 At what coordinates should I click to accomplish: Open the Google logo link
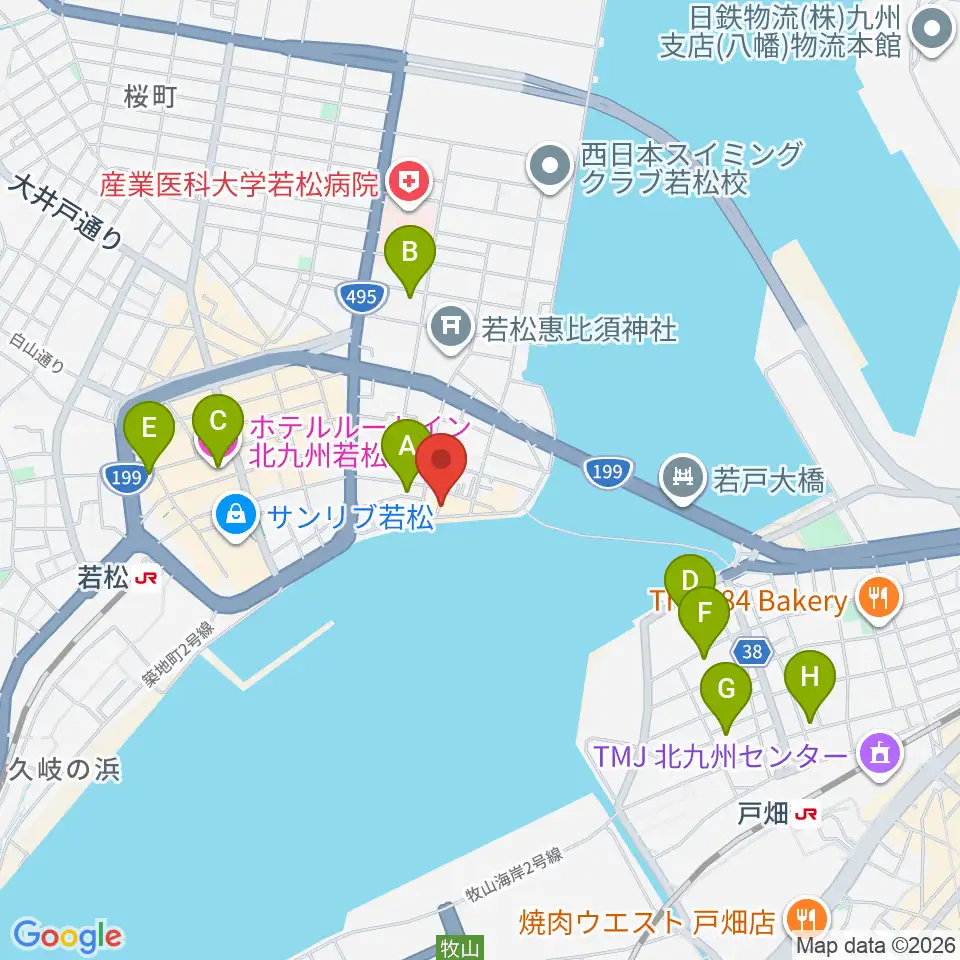pyautogui.click(x=67, y=936)
